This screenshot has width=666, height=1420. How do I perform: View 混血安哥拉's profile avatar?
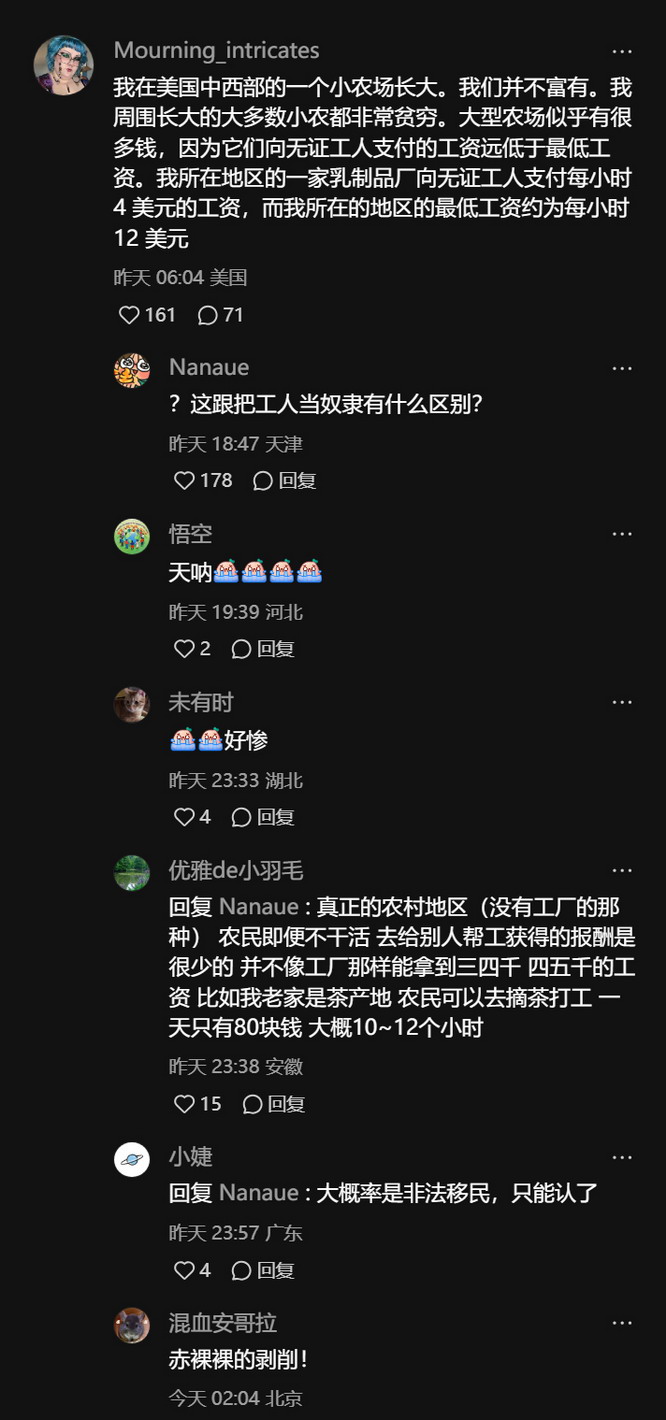coord(132,1325)
